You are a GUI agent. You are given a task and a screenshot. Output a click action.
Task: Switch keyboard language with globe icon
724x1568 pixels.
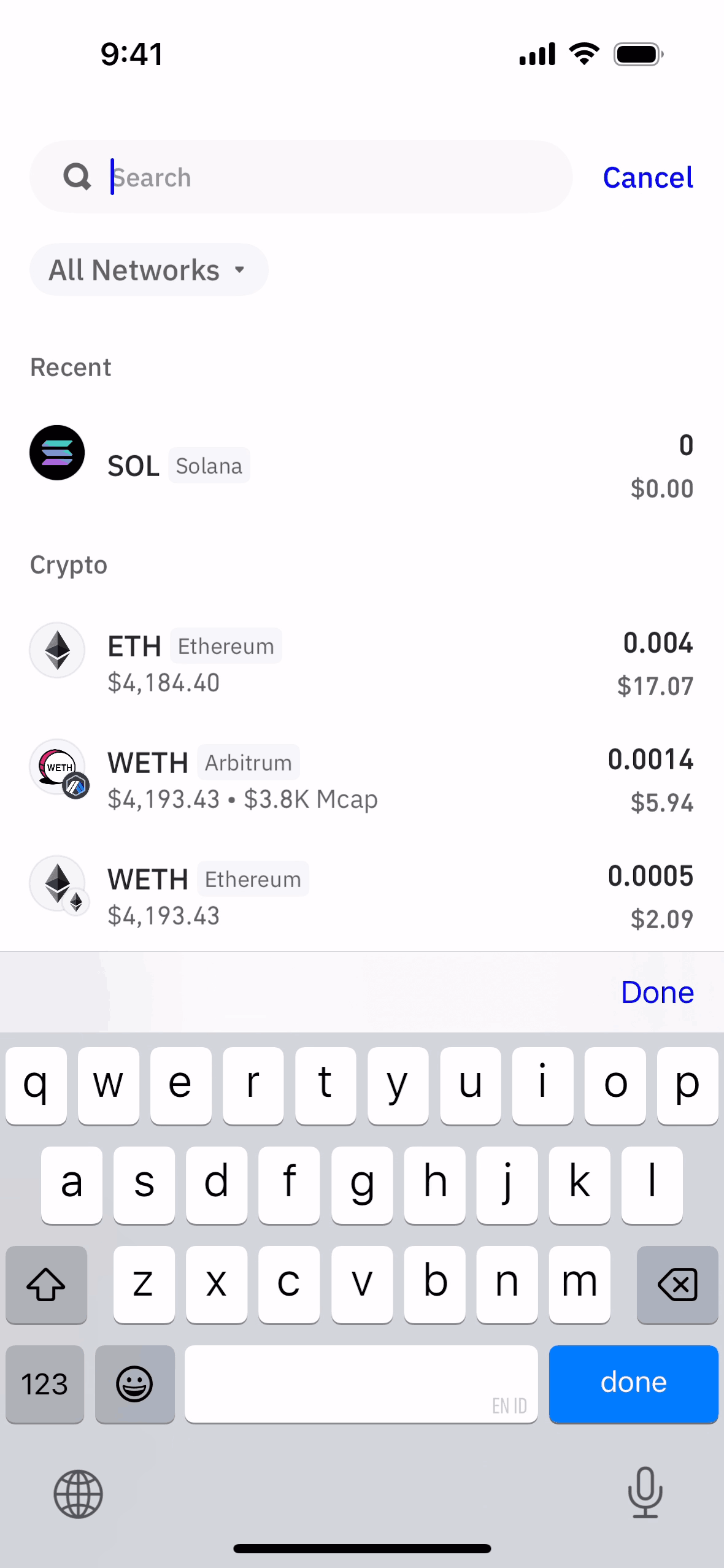pos(78,1494)
